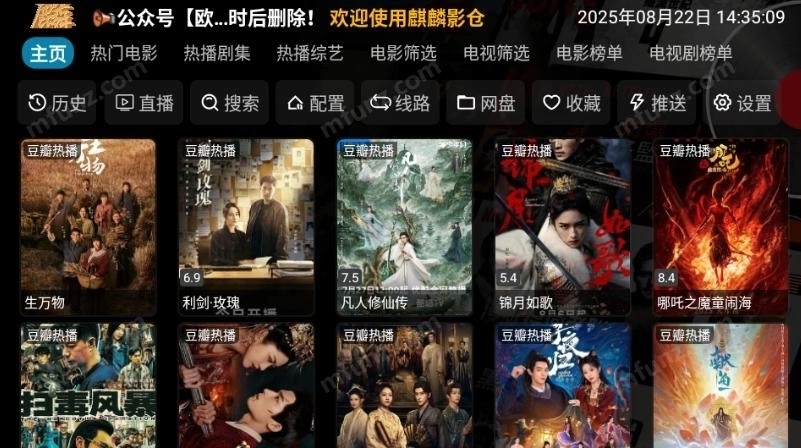Change source via 线路 button
Screen dimensions: 801x448
(400, 102)
